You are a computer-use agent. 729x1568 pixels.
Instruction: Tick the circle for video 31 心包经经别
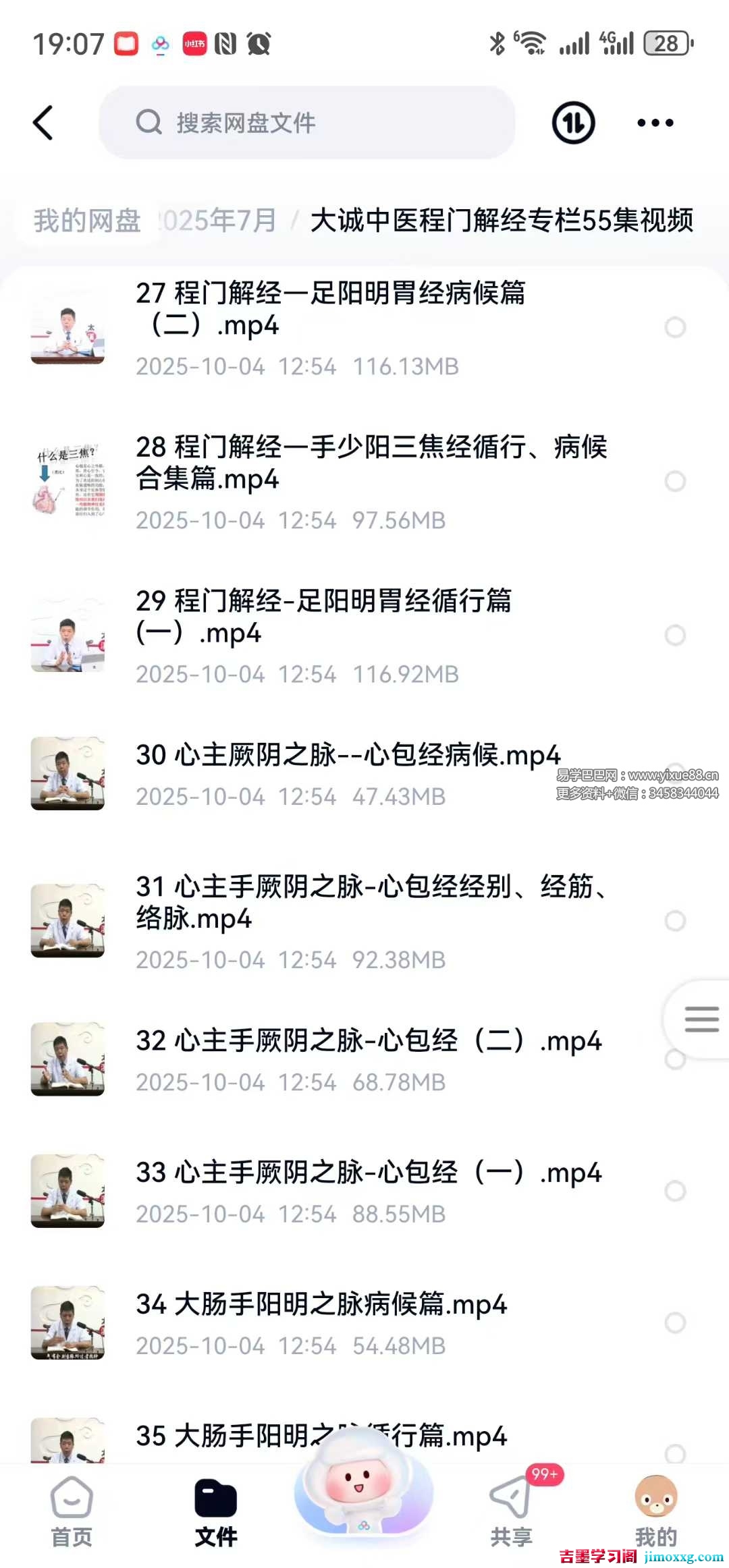coord(675,921)
